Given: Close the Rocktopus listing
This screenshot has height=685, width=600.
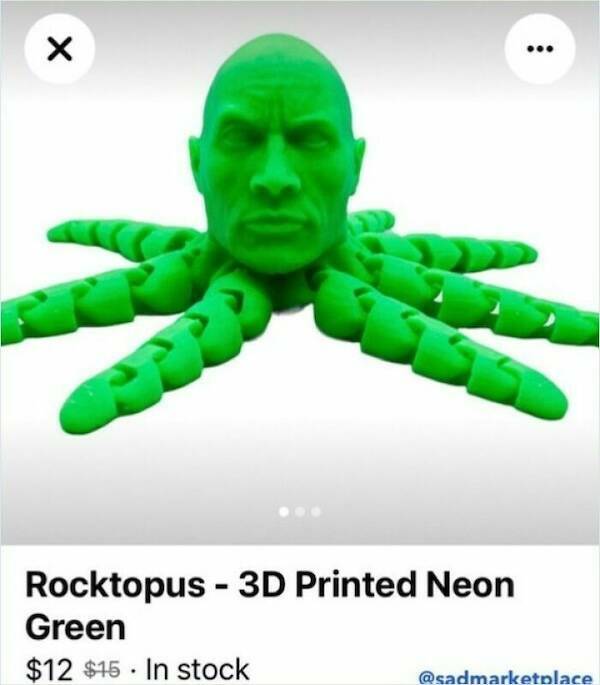Looking at the screenshot, I should [x=60, y=49].
